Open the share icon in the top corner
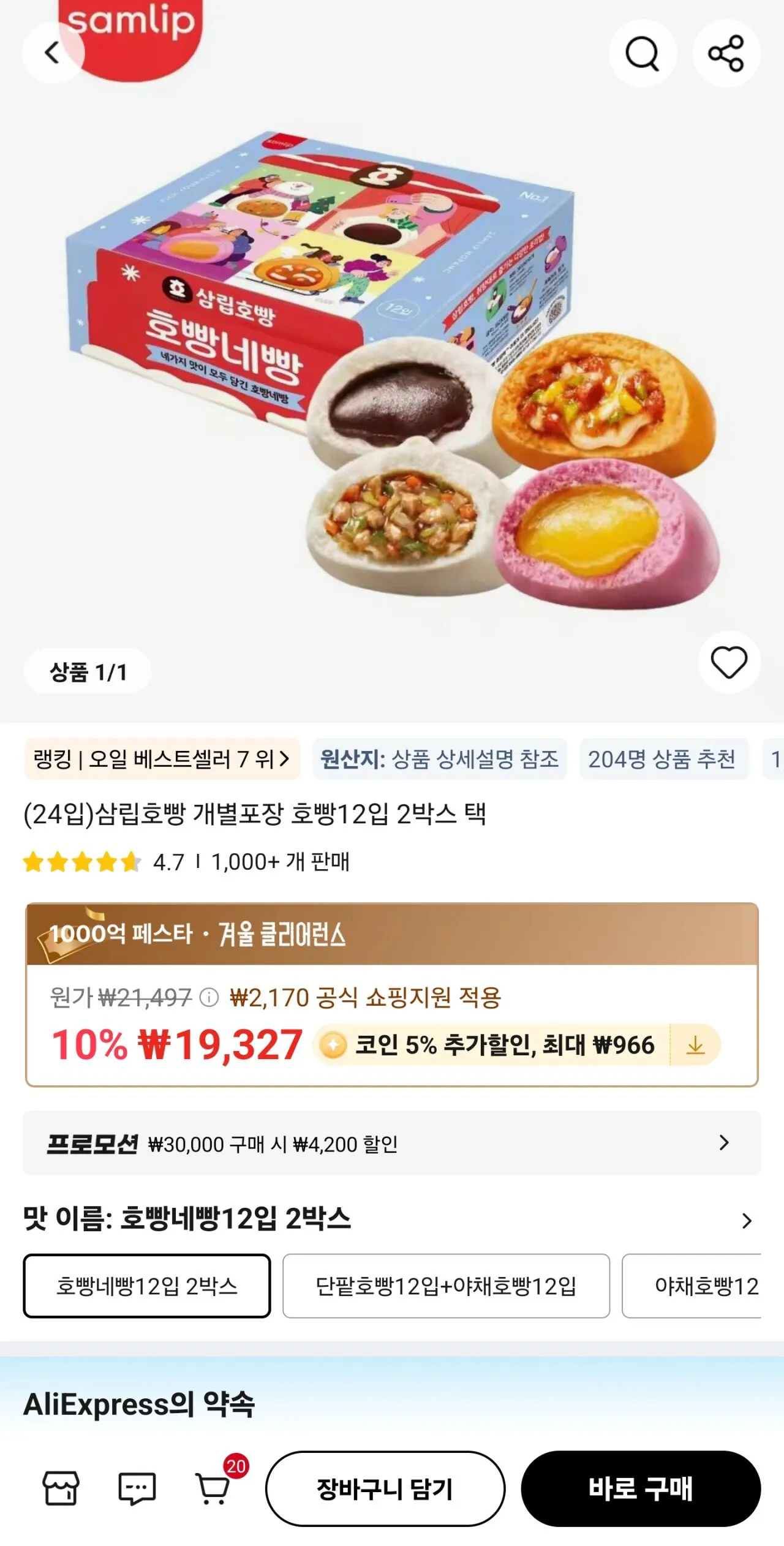784x1546 pixels. point(726,53)
